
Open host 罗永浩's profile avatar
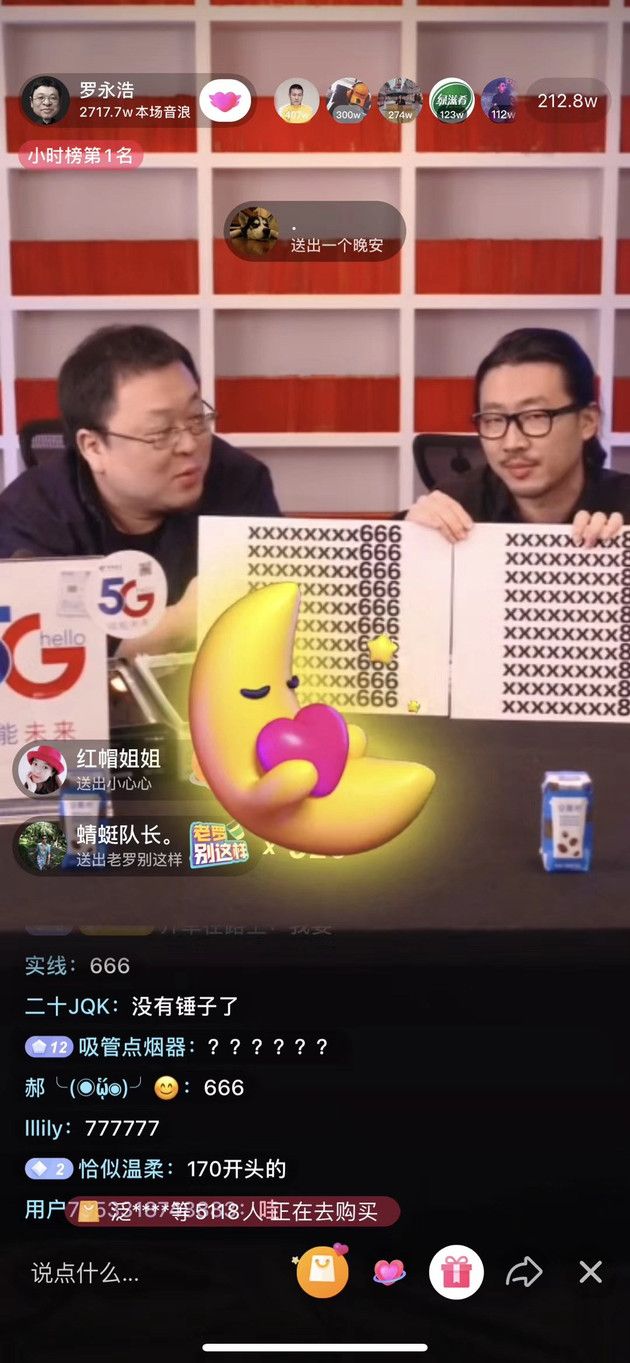44,100
